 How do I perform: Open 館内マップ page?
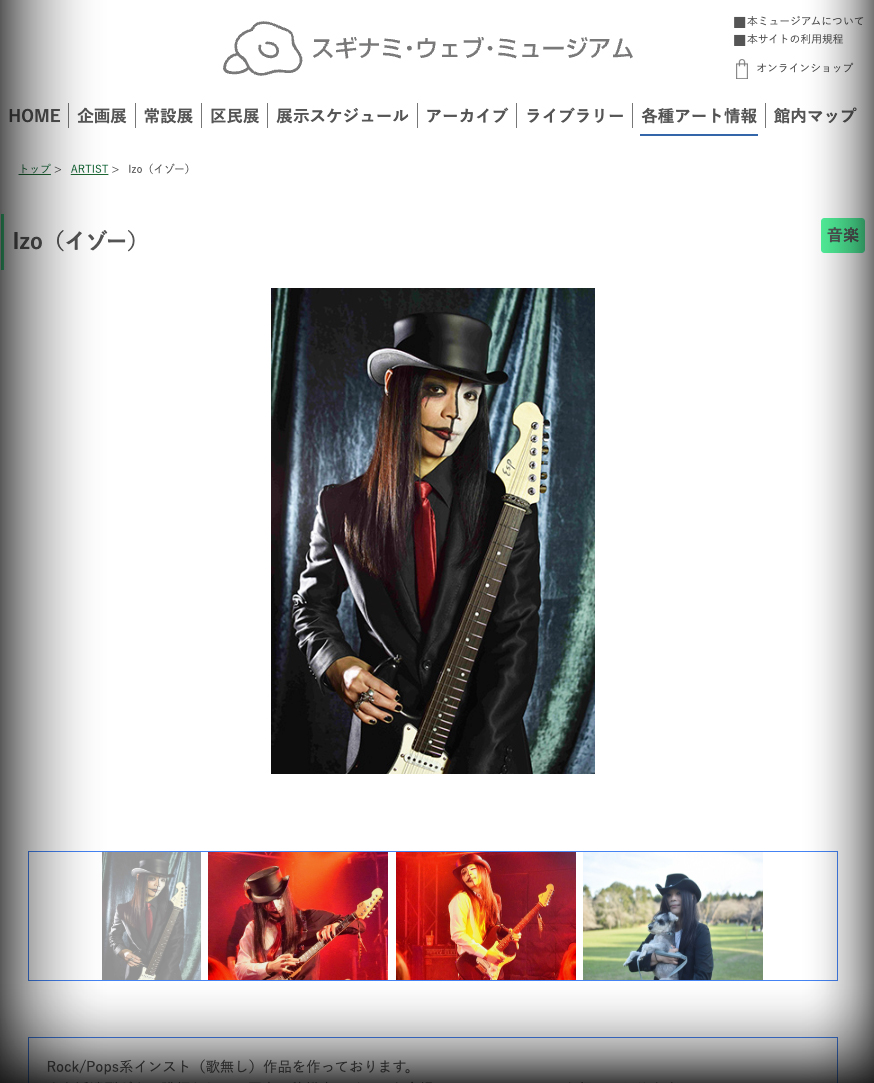(x=814, y=116)
